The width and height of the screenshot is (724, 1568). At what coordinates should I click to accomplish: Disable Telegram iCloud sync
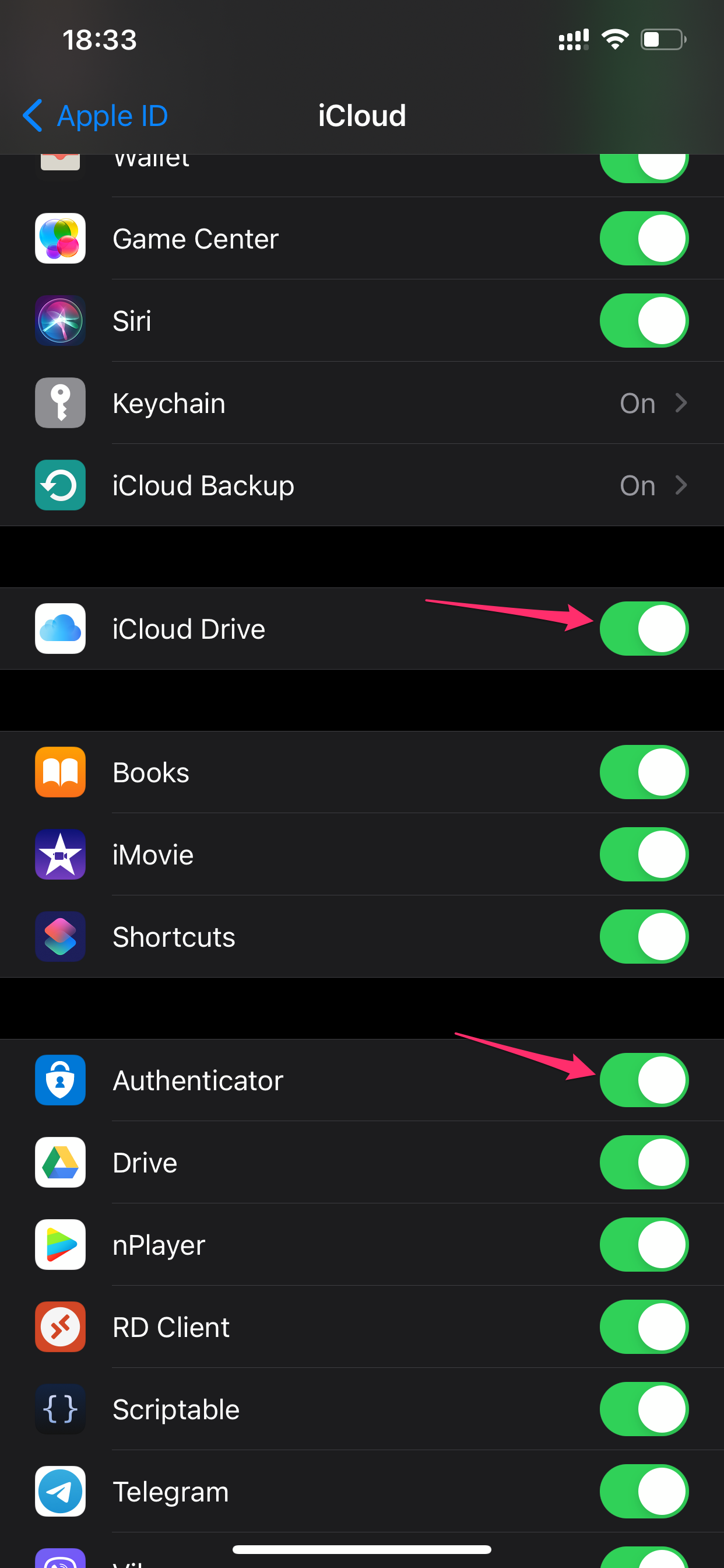(x=644, y=1490)
